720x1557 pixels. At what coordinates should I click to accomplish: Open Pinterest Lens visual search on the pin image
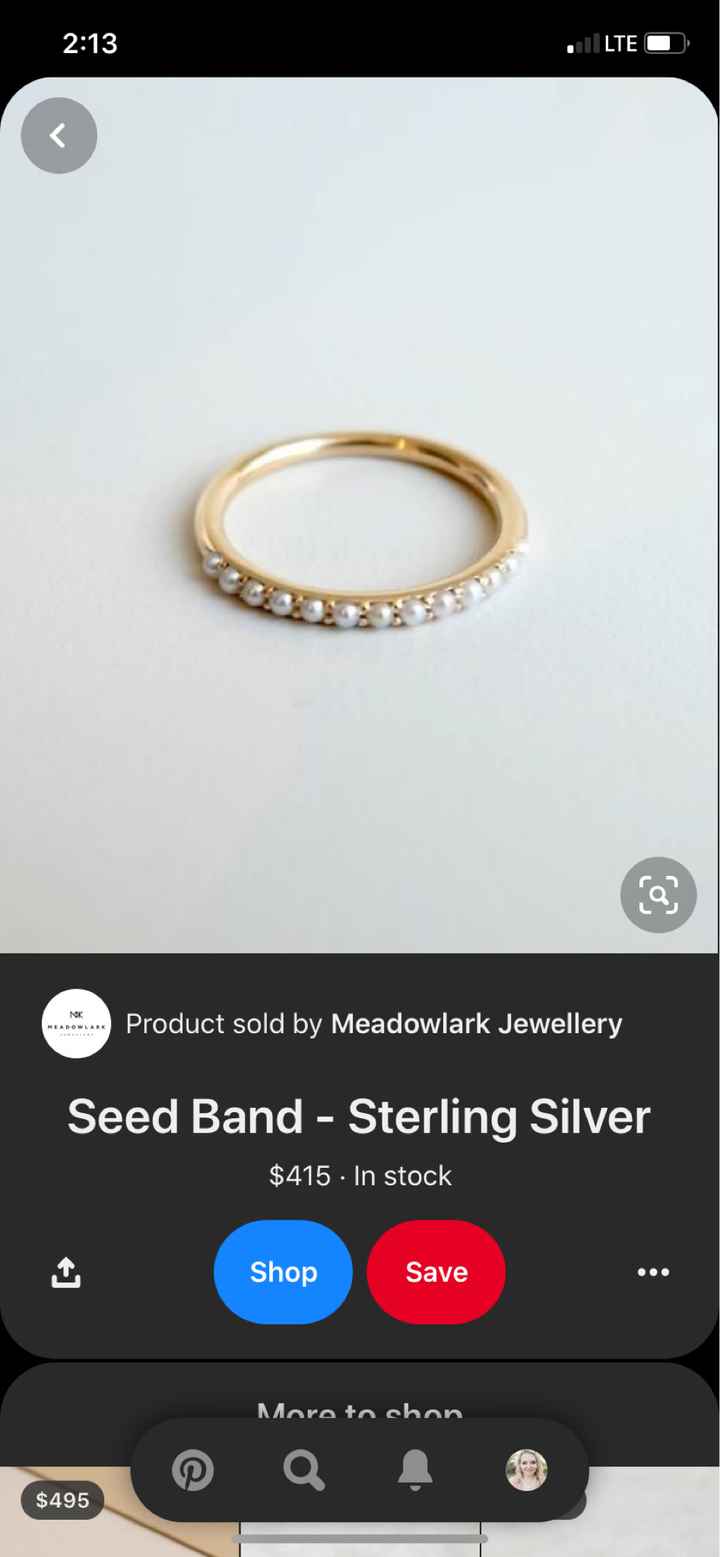[658, 895]
